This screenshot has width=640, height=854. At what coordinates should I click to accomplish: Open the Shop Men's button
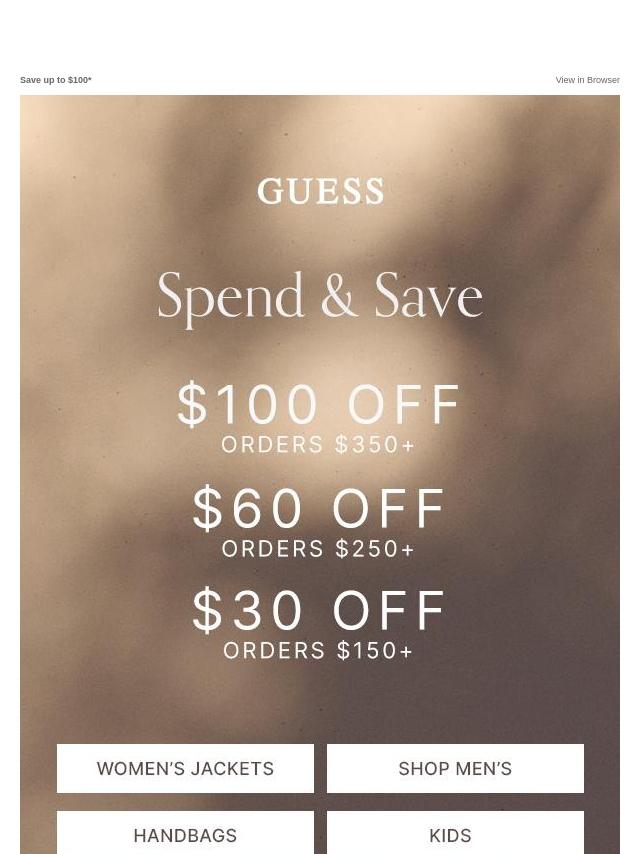[455, 768]
